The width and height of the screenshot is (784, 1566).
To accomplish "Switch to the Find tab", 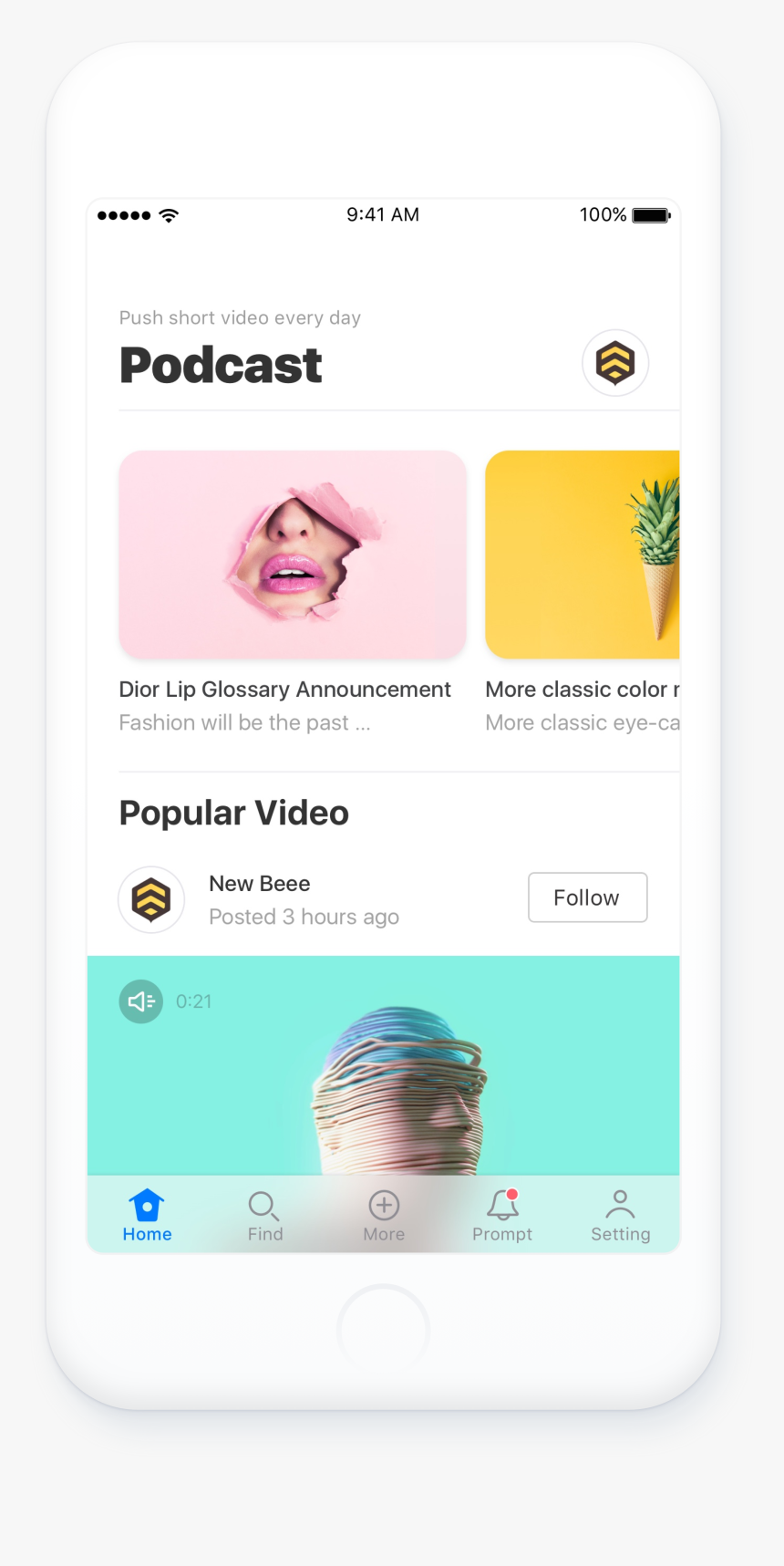I will point(265,1216).
